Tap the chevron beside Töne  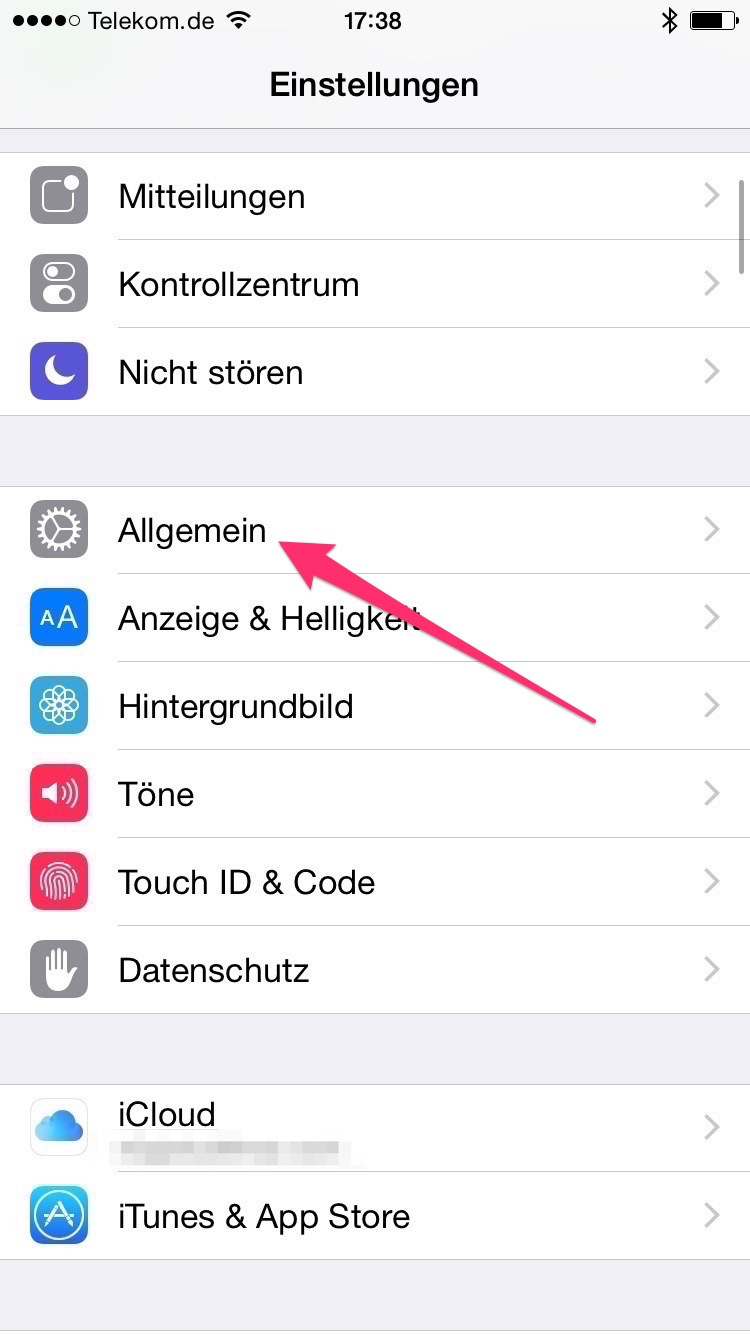pos(711,793)
